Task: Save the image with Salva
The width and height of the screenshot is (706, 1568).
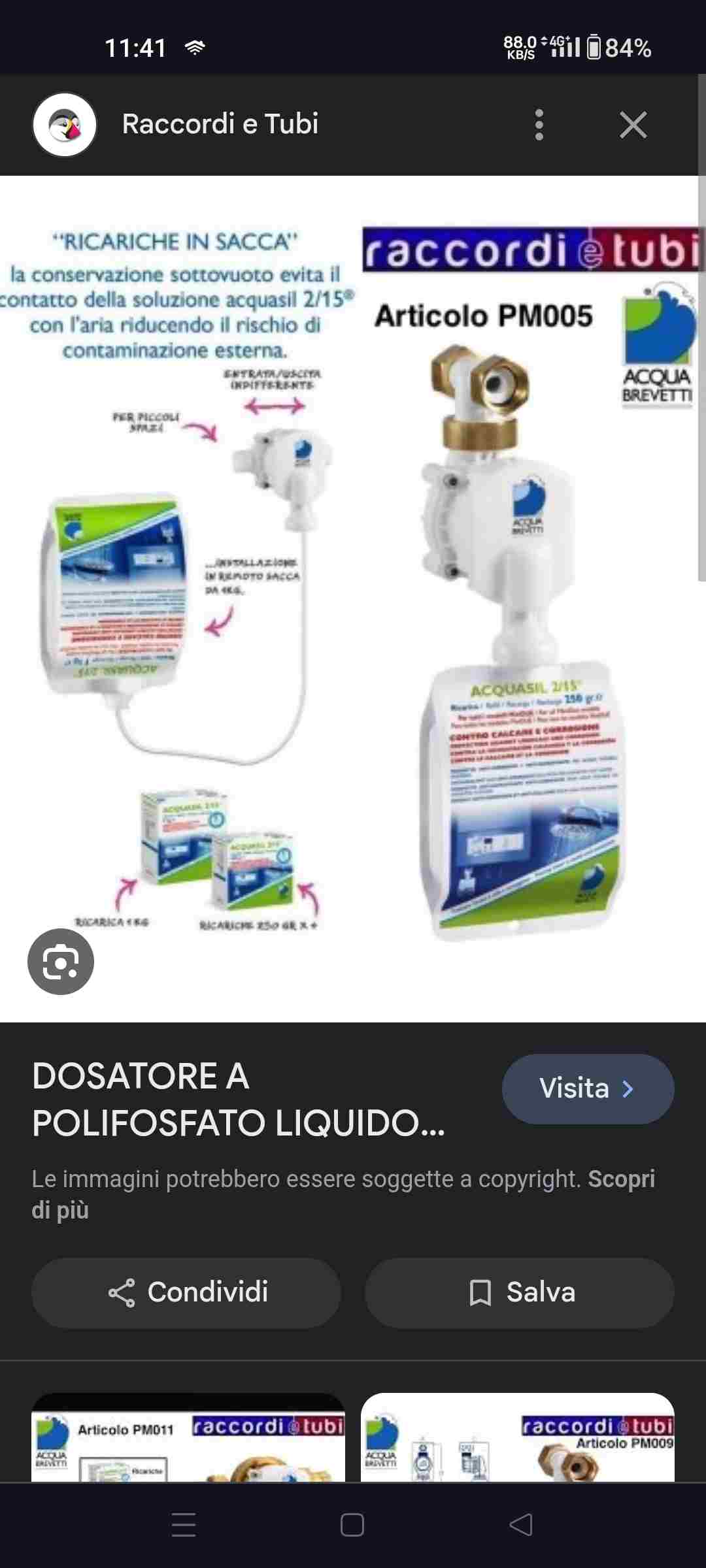Action: tap(520, 1293)
